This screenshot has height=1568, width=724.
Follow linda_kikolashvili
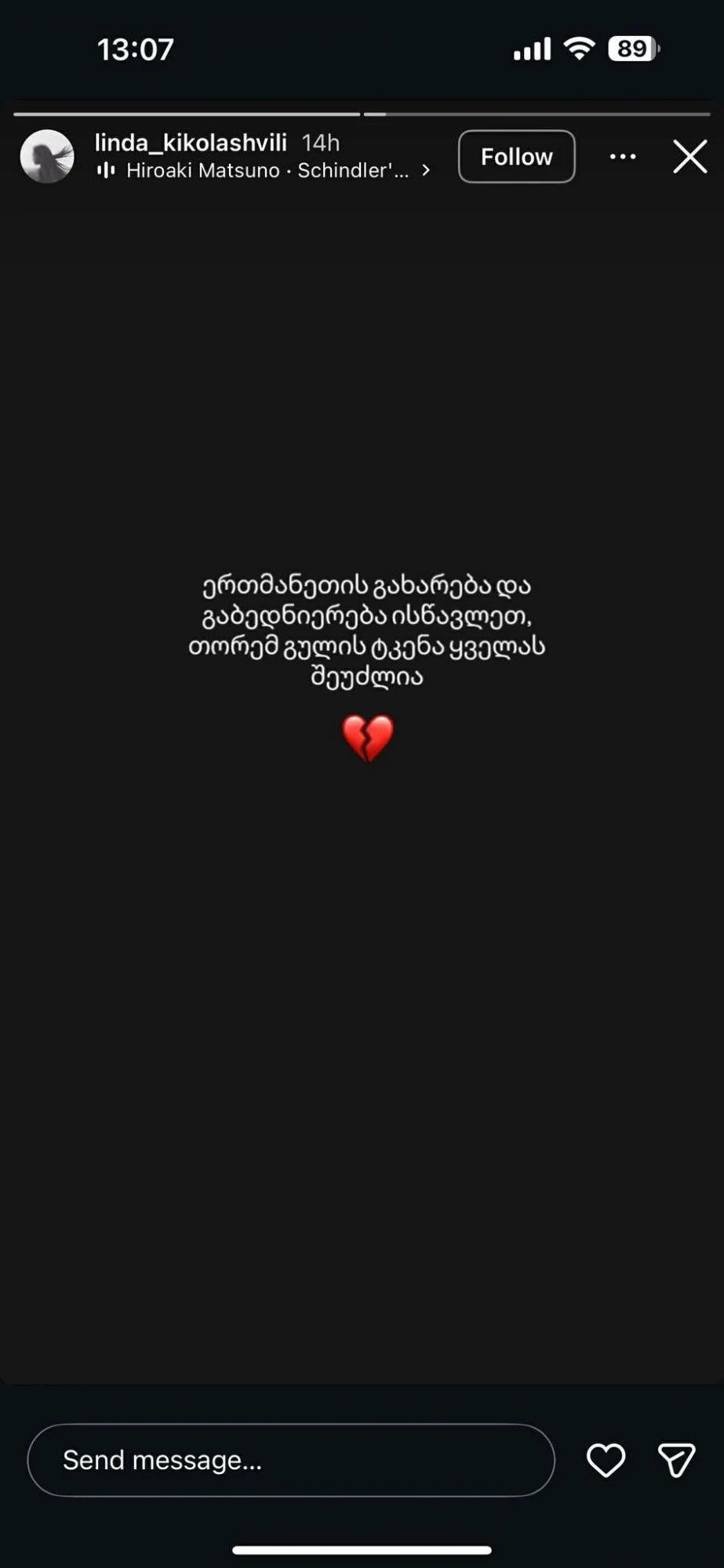tap(516, 157)
